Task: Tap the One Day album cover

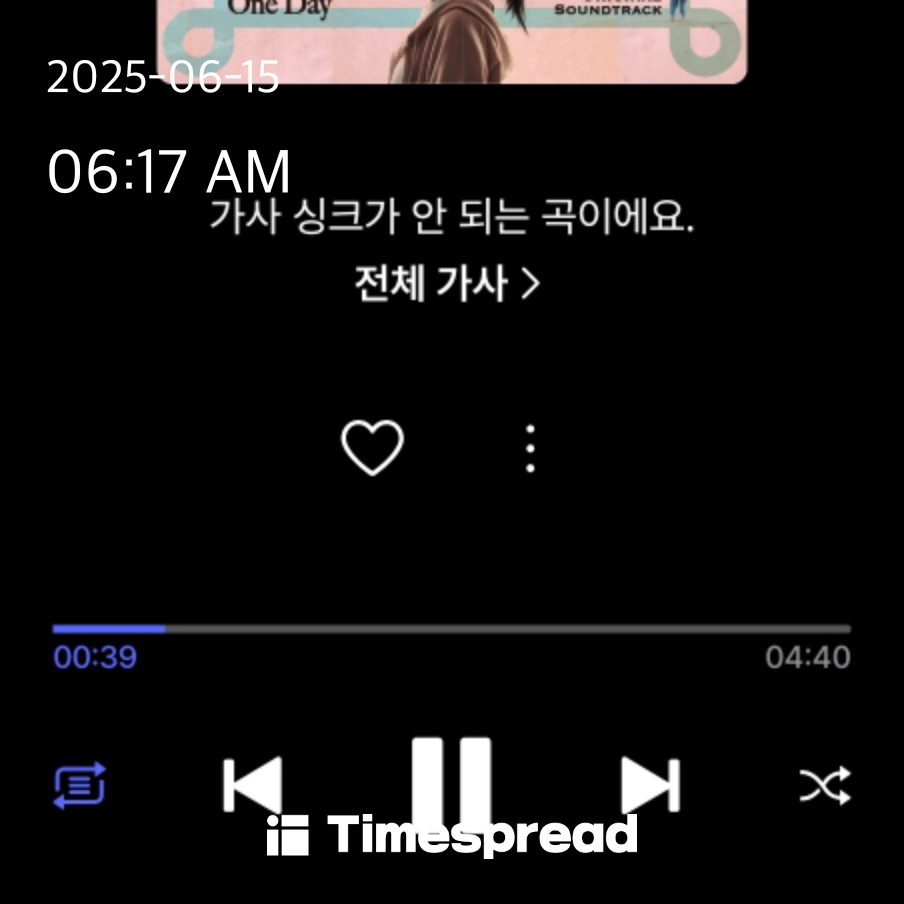Action: point(452,40)
